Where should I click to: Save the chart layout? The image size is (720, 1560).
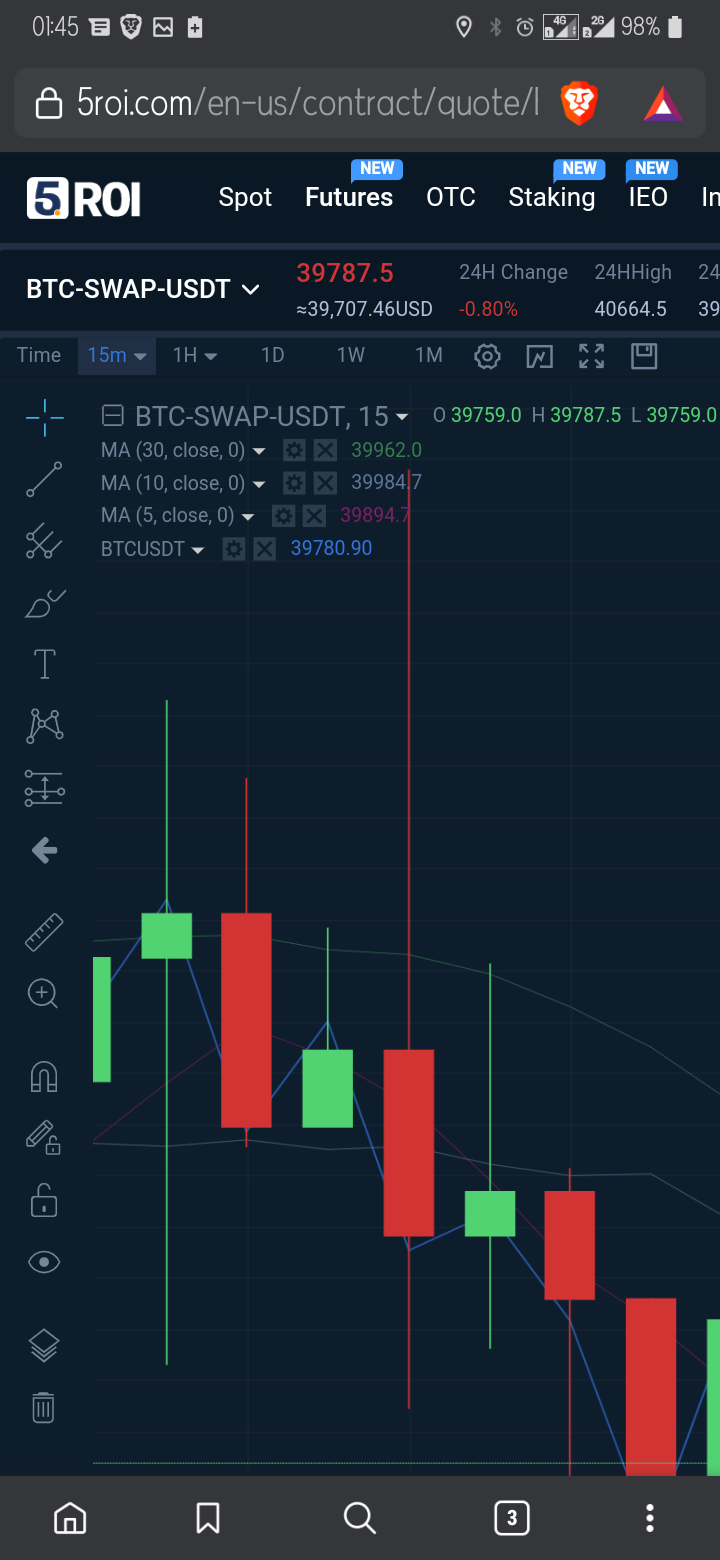[x=644, y=356]
